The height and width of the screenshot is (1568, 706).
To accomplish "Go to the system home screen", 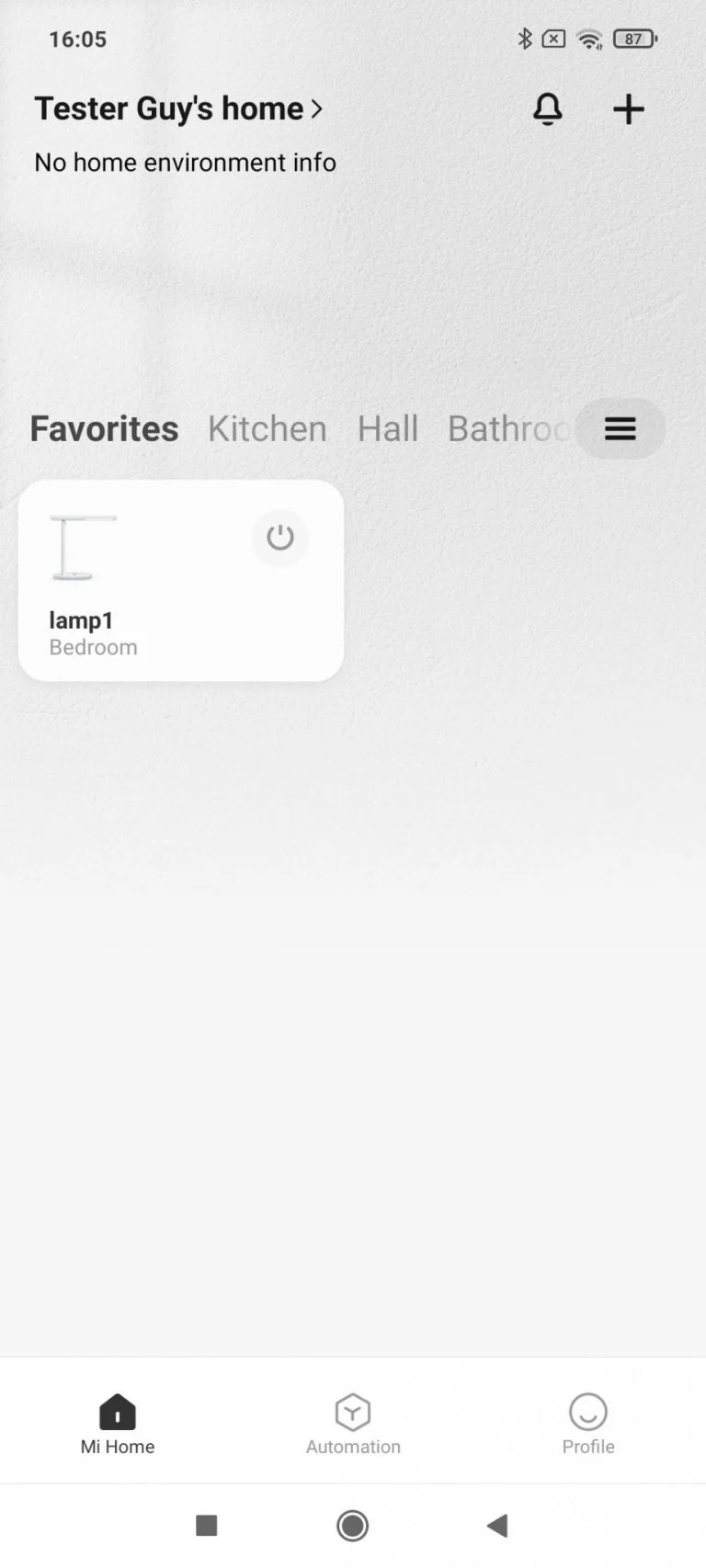I will (x=352, y=1526).
